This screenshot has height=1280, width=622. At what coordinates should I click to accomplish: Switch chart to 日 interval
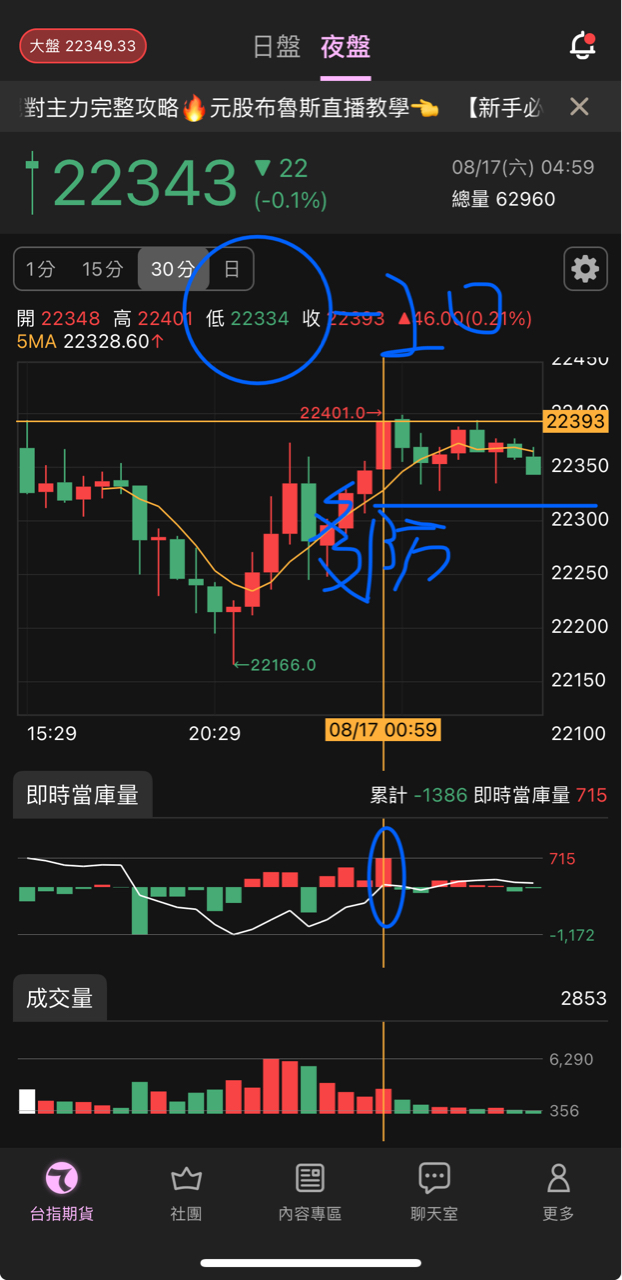[232, 269]
